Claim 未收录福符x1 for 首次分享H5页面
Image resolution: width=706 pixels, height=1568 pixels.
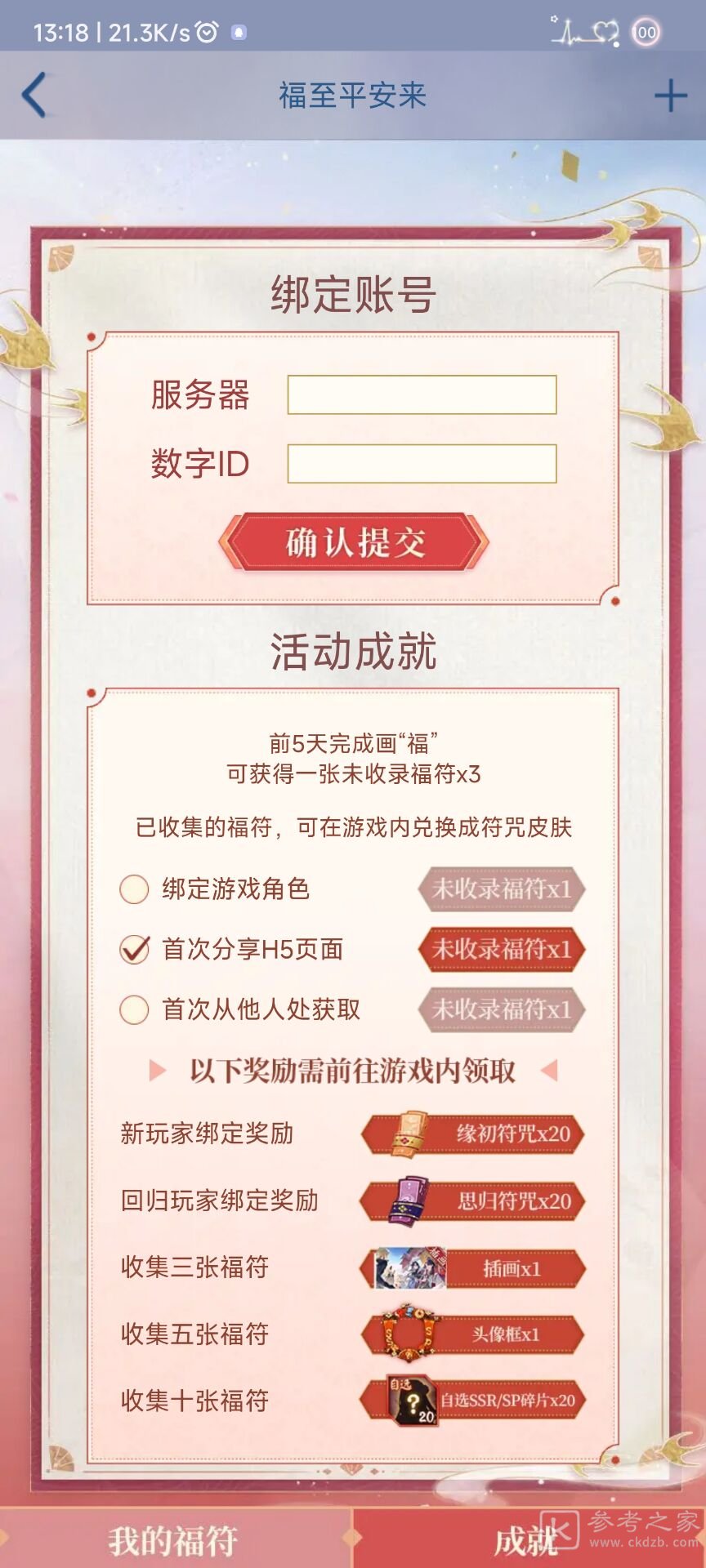(501, 949)
